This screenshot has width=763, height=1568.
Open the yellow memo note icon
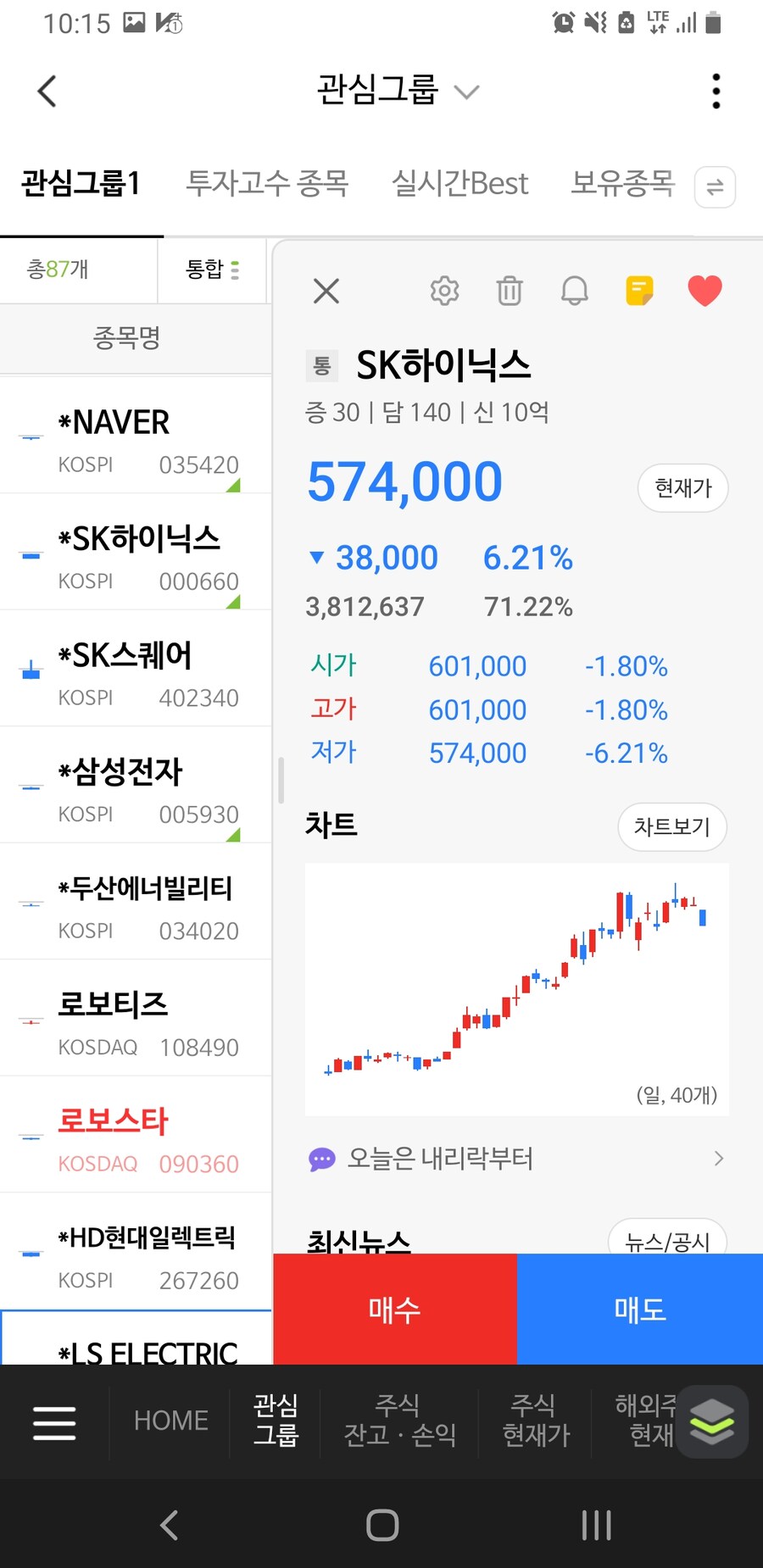coord(638,291)
